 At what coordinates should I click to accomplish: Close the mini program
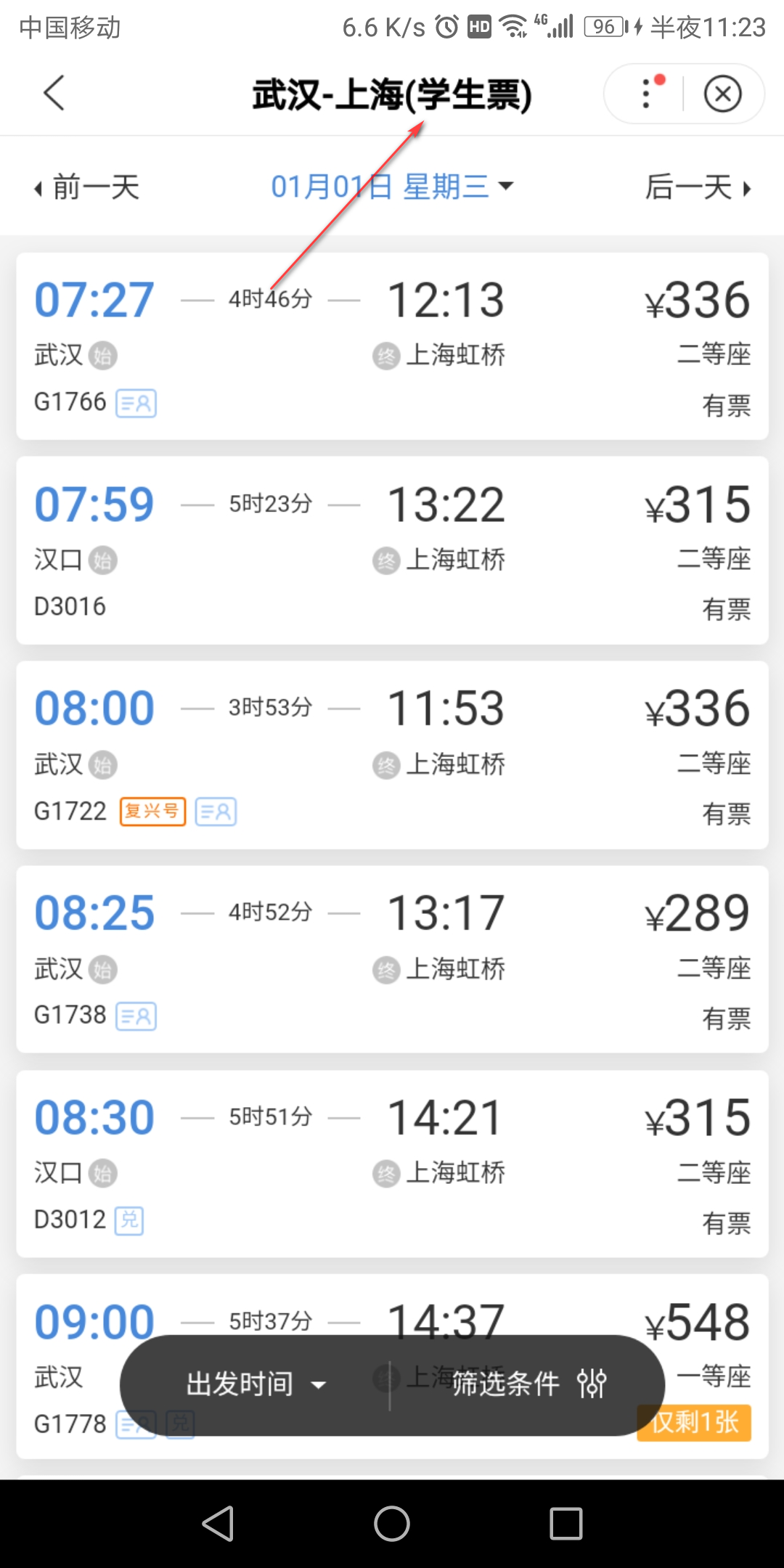[x=722, y=94]
